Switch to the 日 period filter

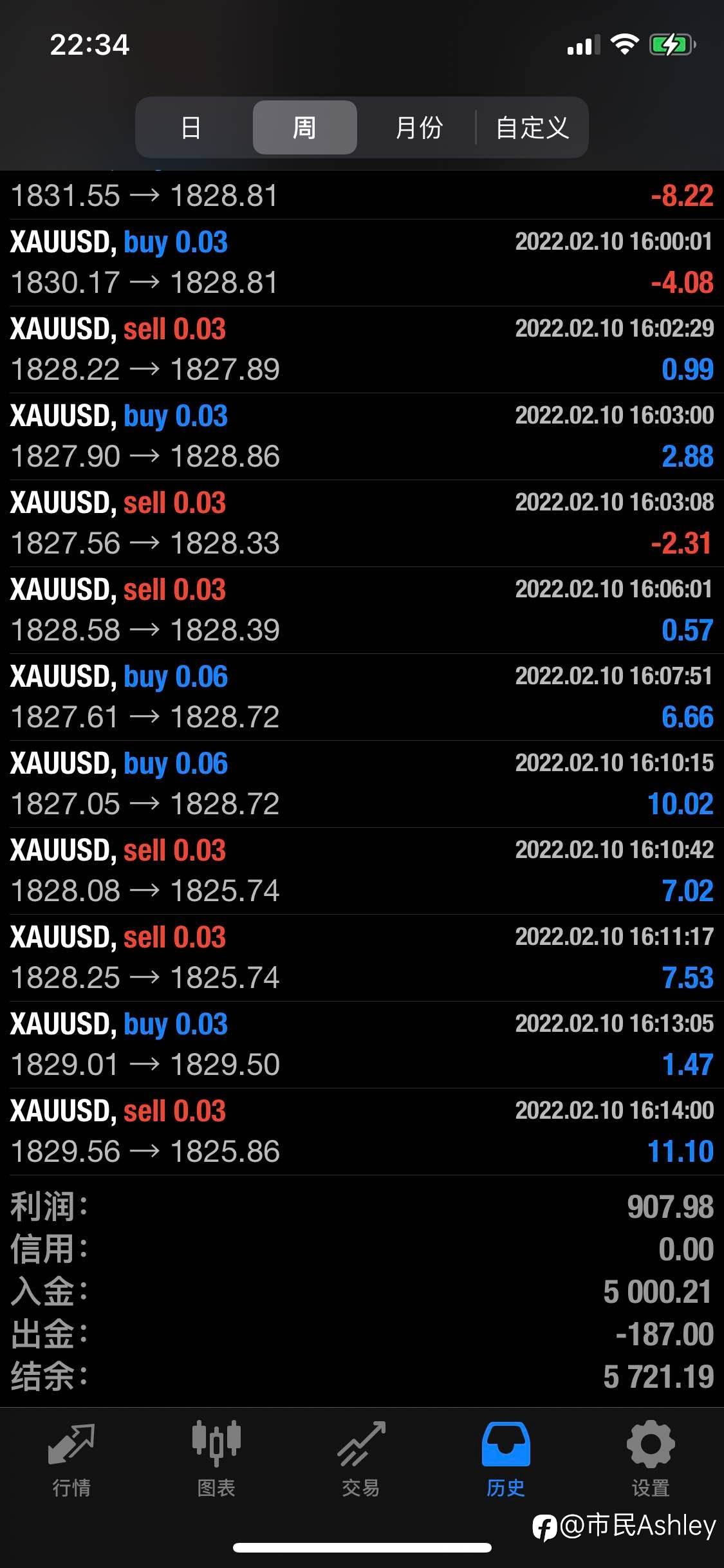point(191,127)
